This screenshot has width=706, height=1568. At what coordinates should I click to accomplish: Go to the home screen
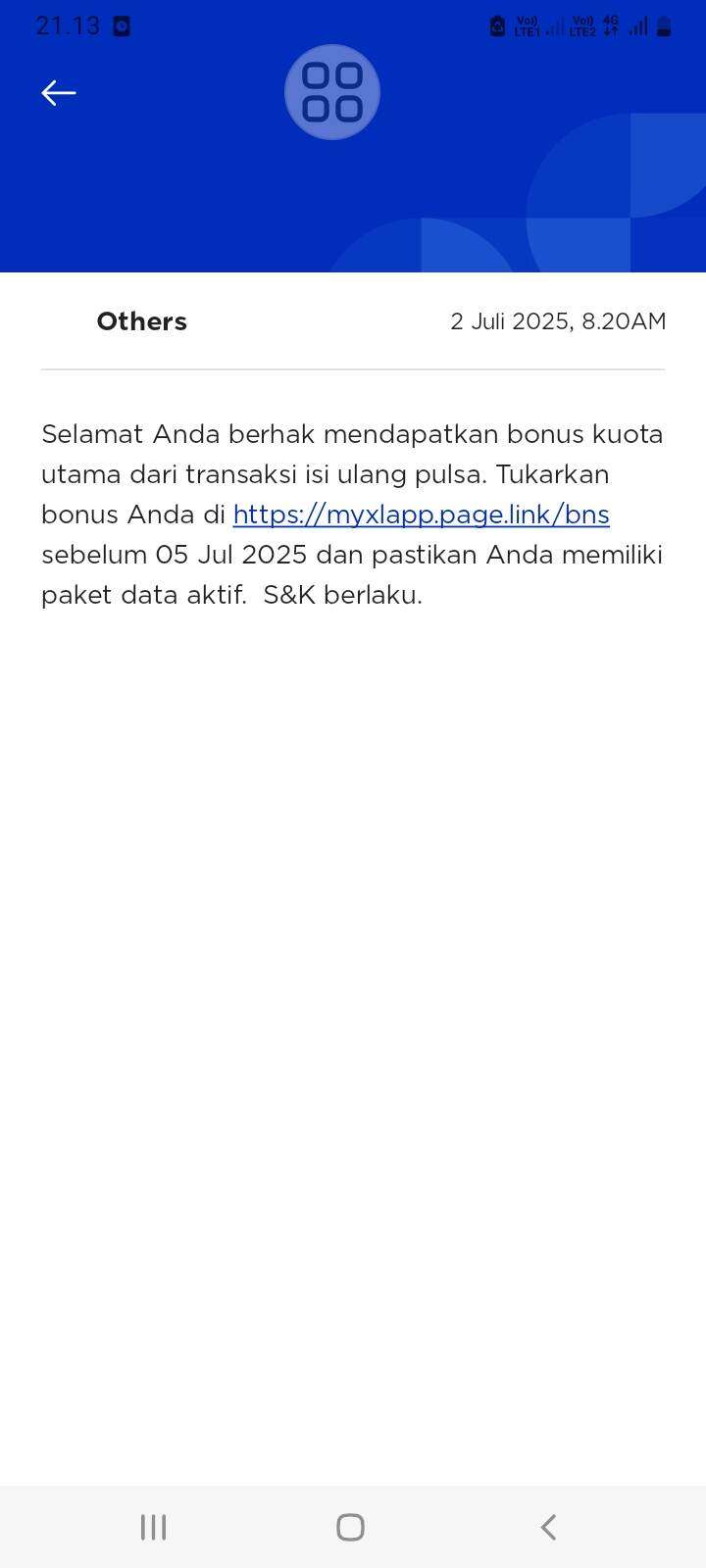coord(350,1527)
